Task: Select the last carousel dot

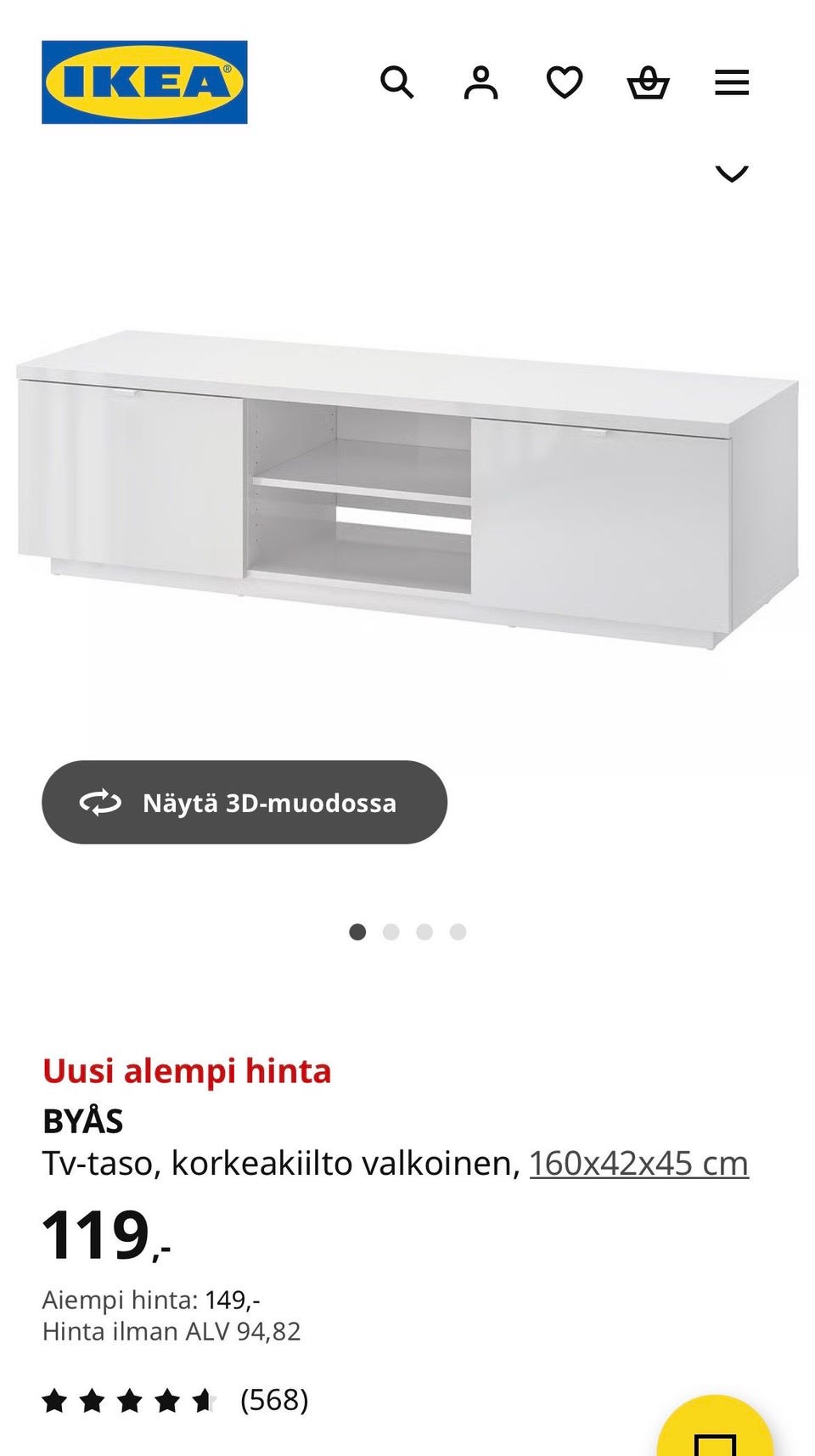Action: (x=458, y=931)
